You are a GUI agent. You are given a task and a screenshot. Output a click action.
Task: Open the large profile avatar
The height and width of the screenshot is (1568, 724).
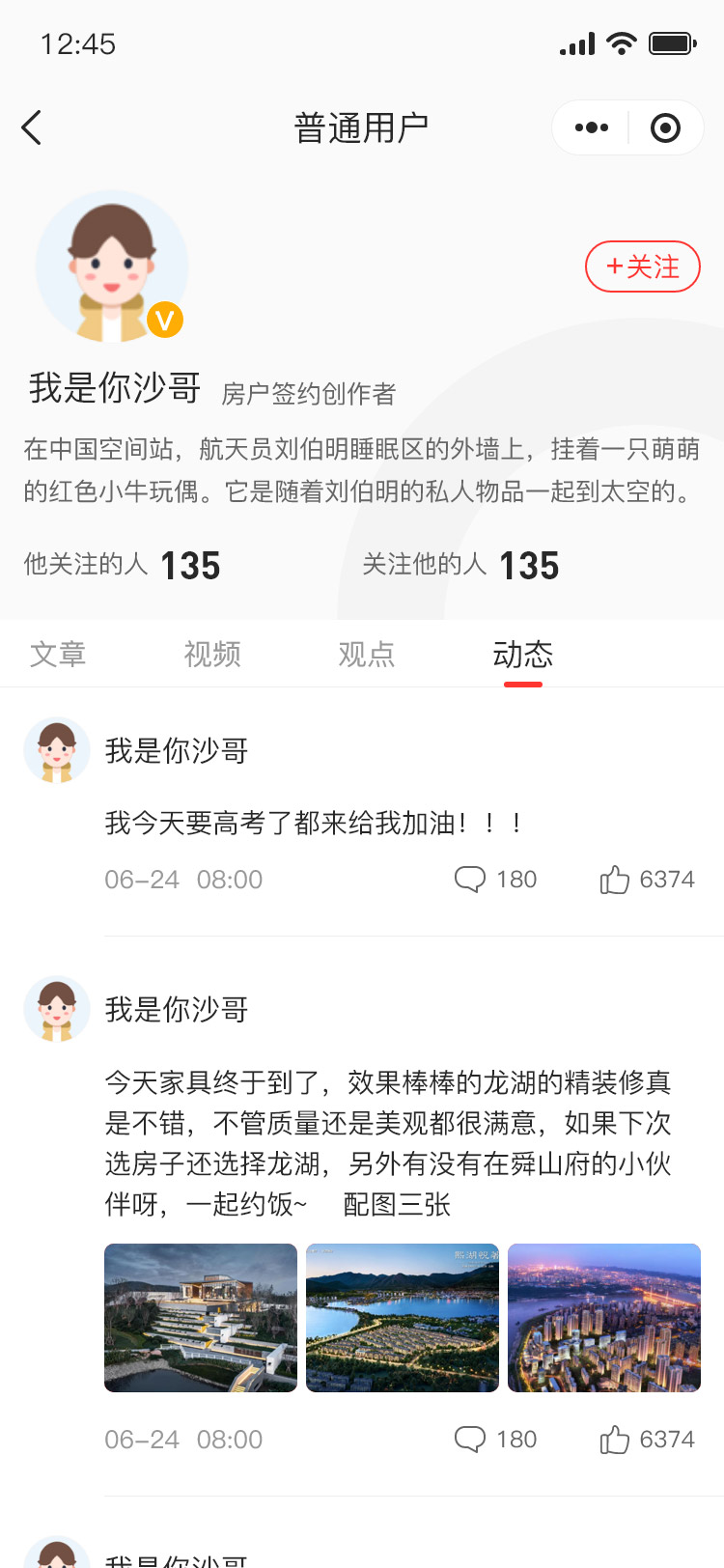coord(112,266)
